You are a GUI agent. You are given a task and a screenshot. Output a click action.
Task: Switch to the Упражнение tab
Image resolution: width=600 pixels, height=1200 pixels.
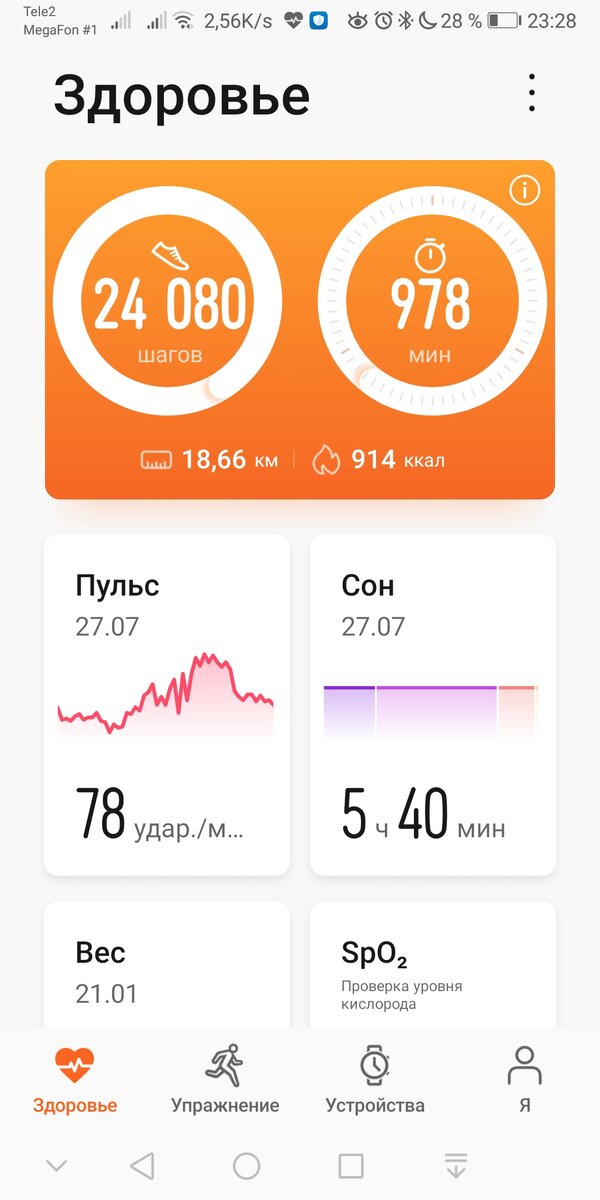(225, 1078)
